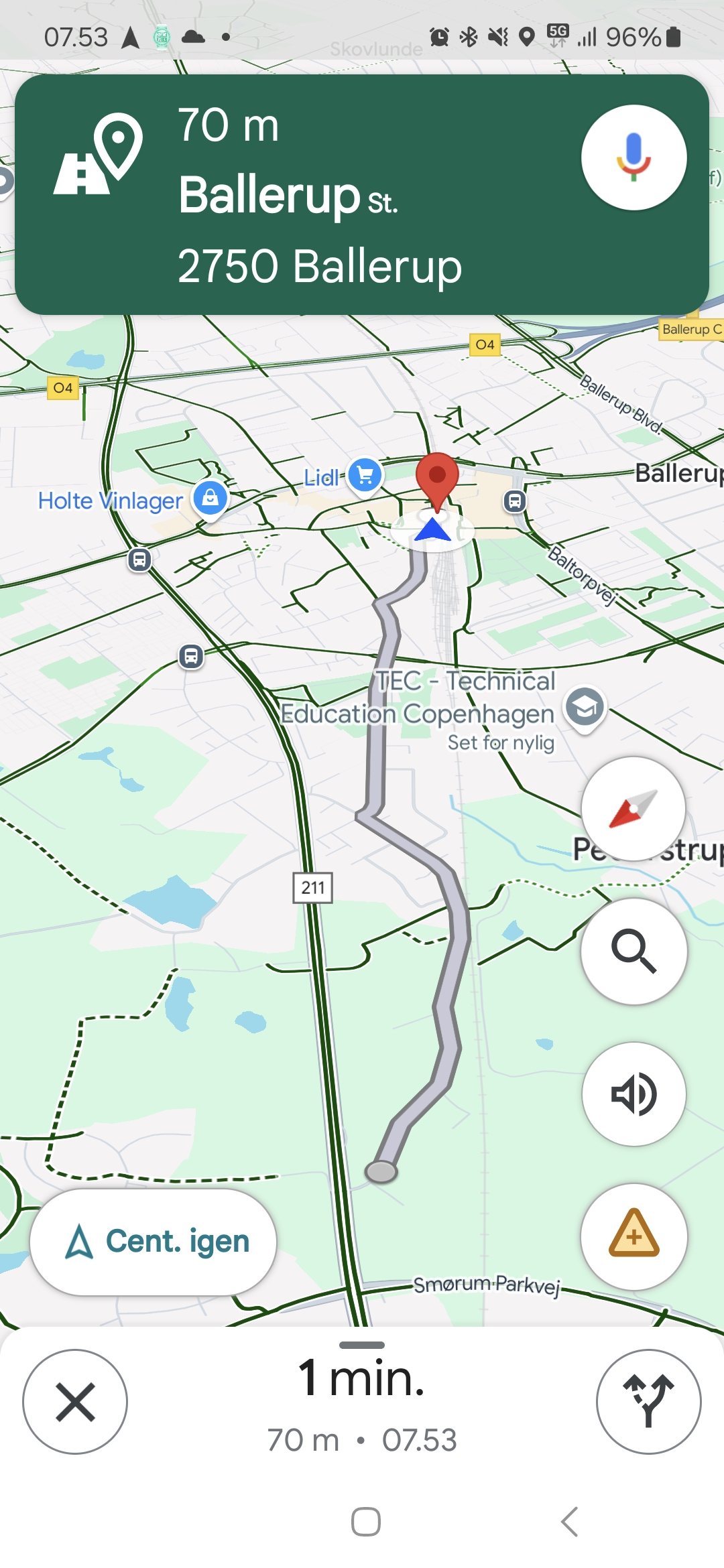Re-center map with Cent. igen button
This screenshot has width=724, height=1568.
154,1242
